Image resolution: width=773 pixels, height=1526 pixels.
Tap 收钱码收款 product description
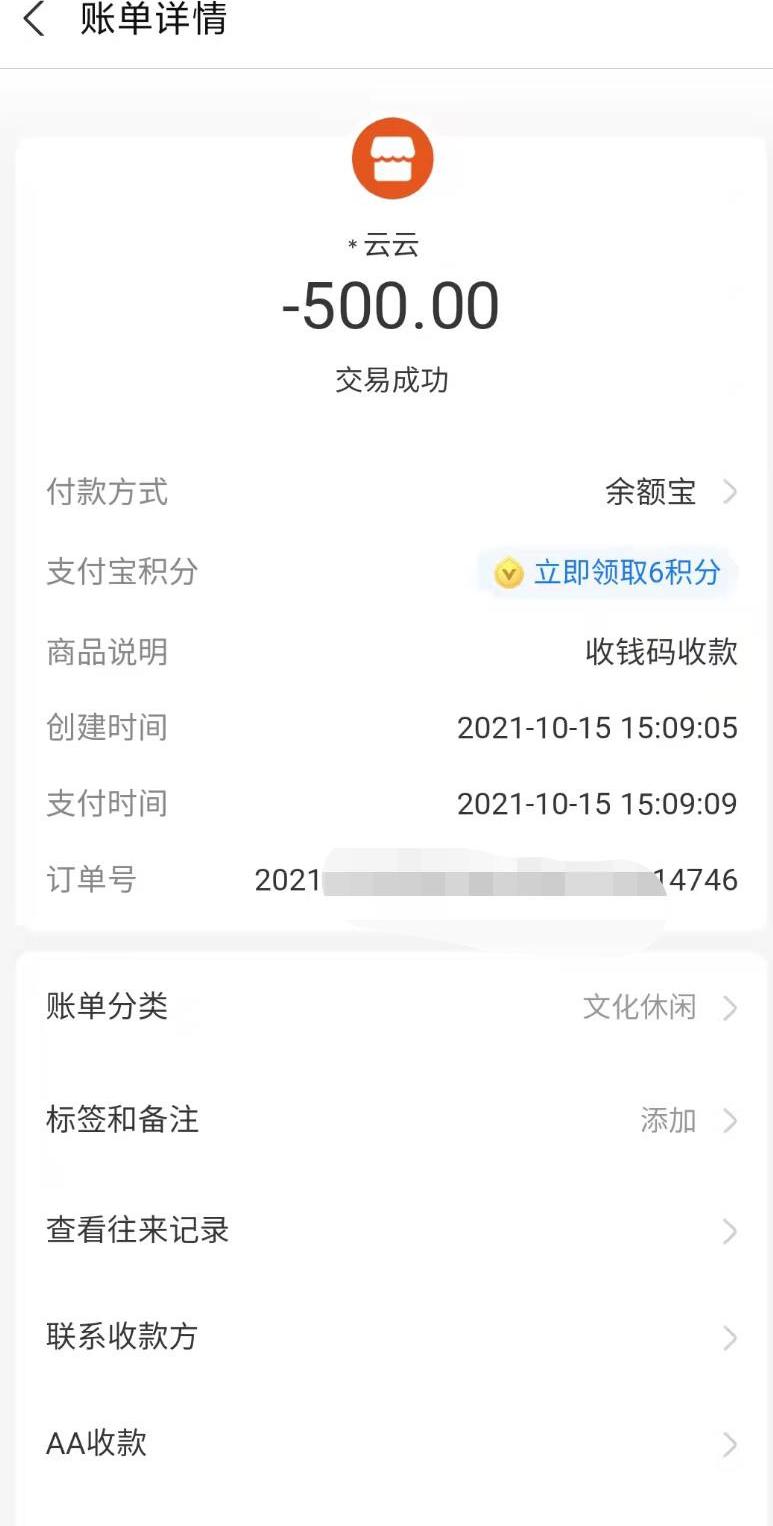coord(662,652)
